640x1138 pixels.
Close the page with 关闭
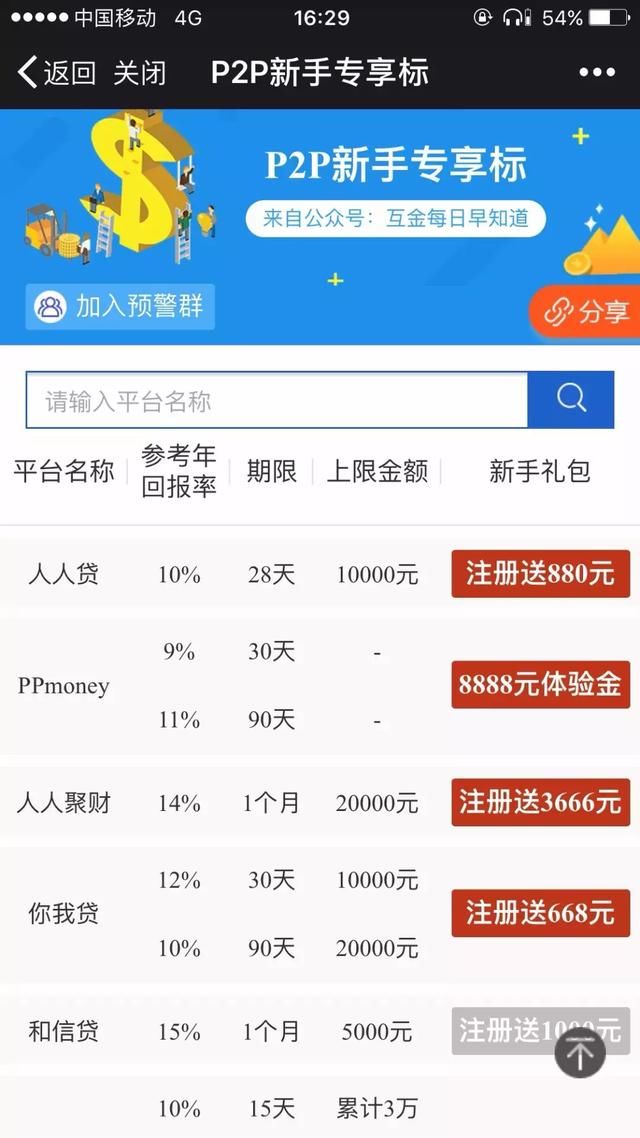[139, 73]
